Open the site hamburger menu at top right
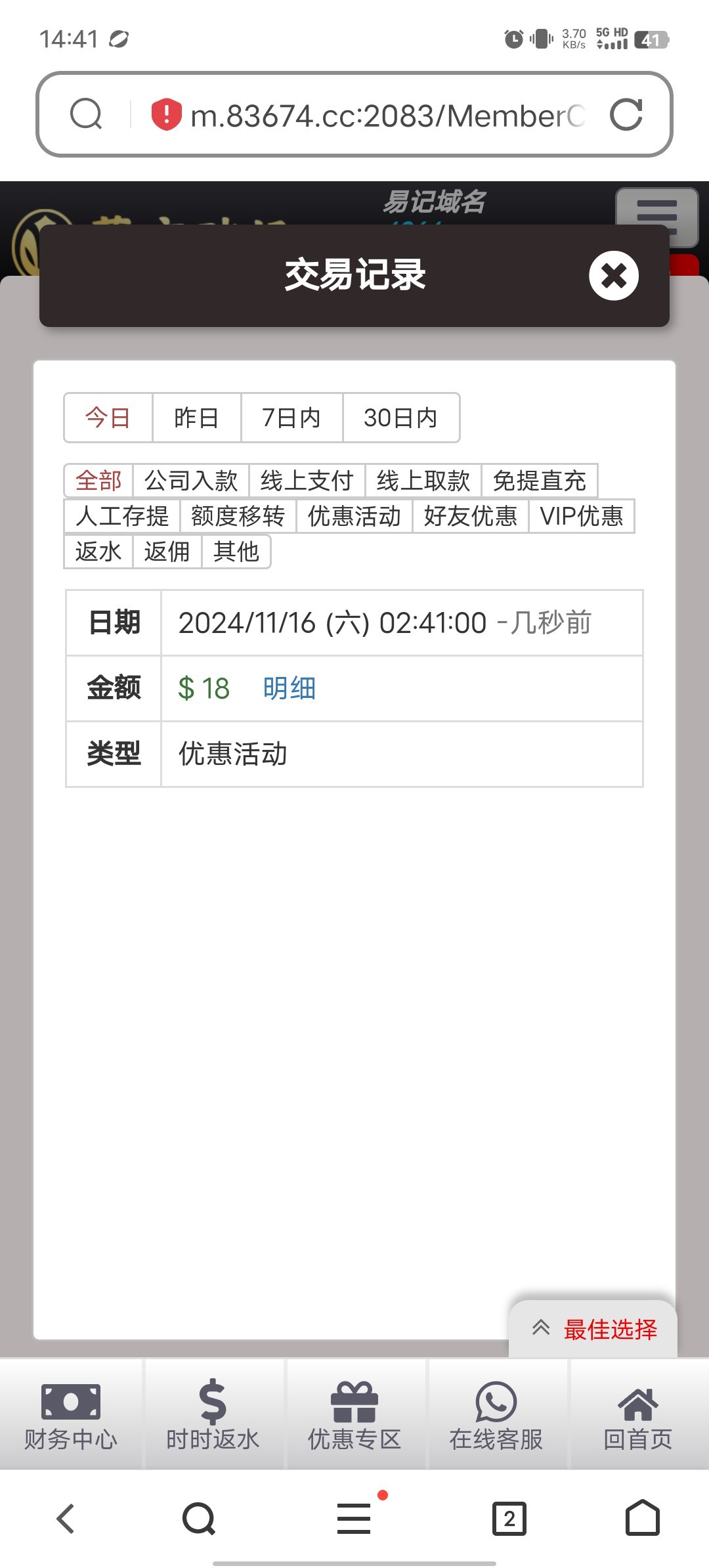709x1568 pixels. coord(656,217)
